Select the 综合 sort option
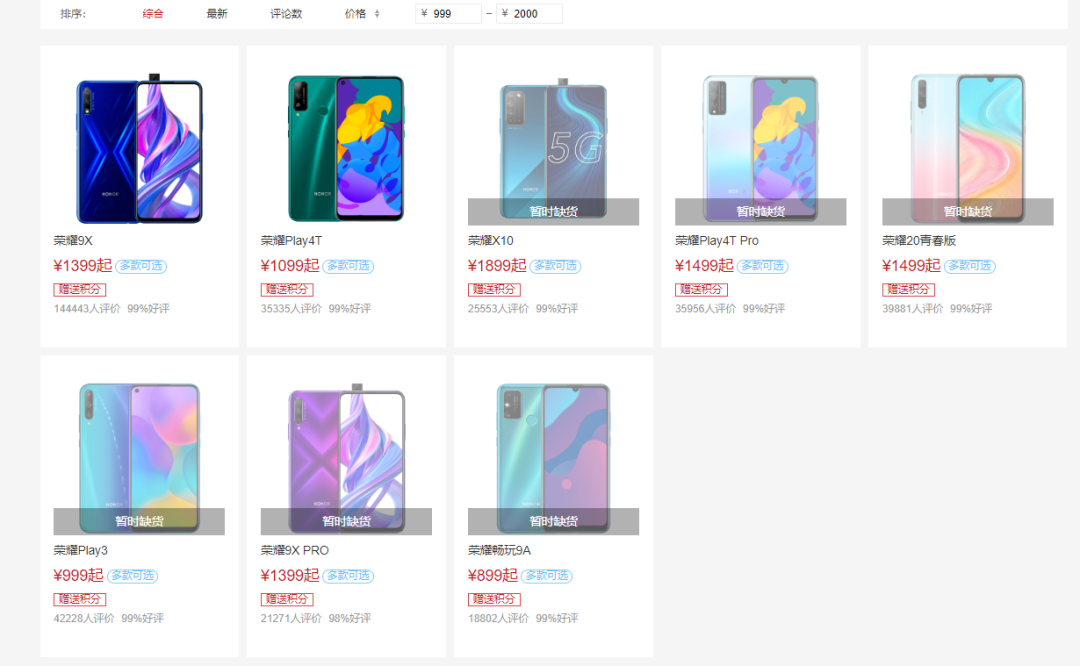Screen dimensions: 1080x666 [153, 14]
